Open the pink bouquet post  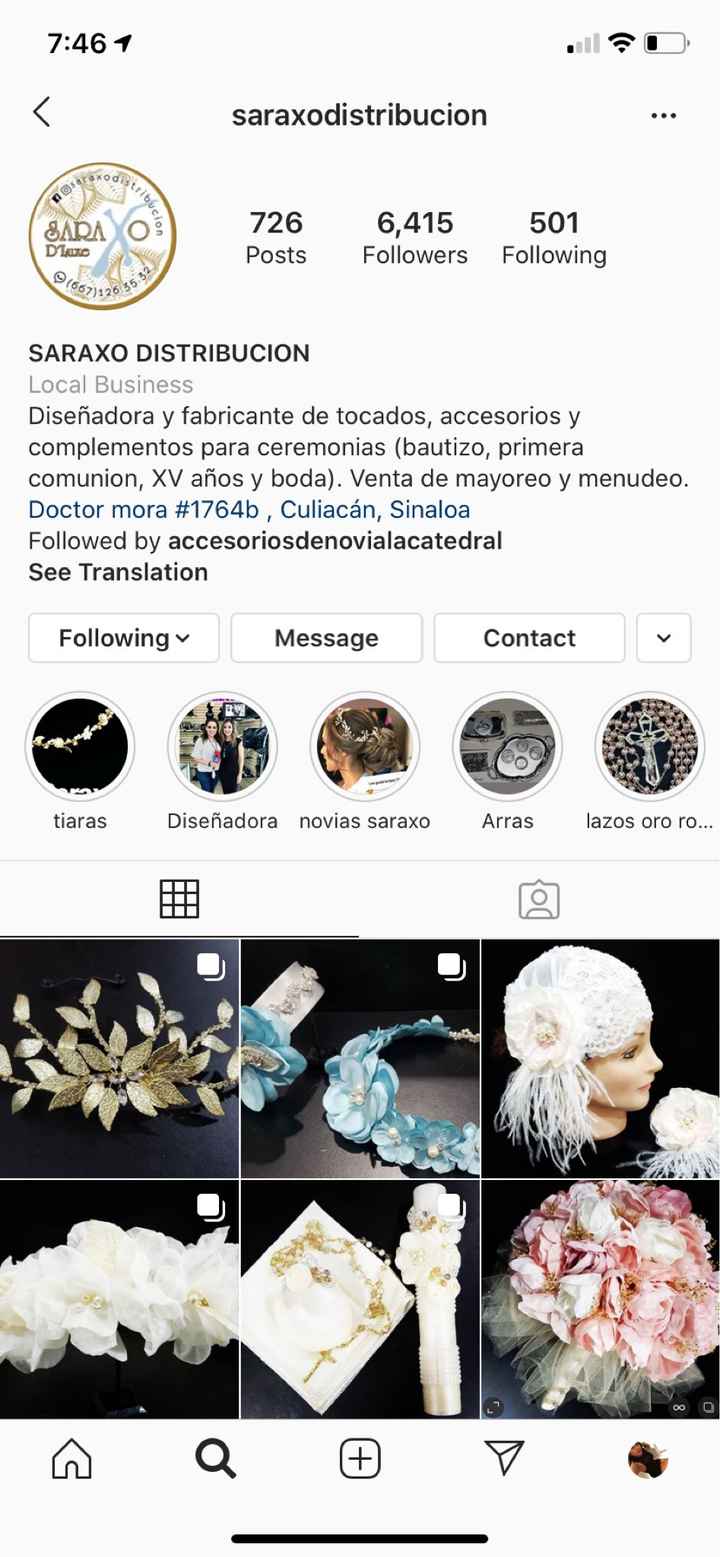click(x=600, y=1298)
